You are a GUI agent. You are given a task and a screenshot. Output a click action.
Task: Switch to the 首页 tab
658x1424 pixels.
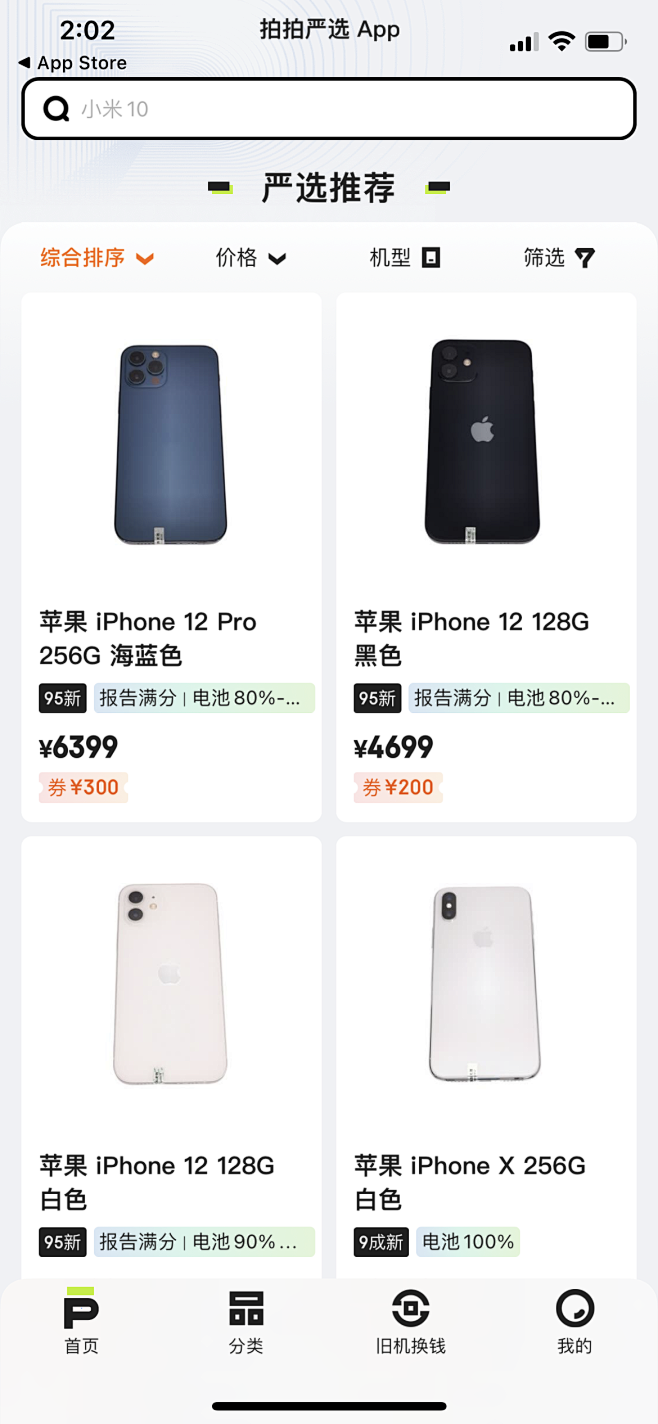point(81,1320)
